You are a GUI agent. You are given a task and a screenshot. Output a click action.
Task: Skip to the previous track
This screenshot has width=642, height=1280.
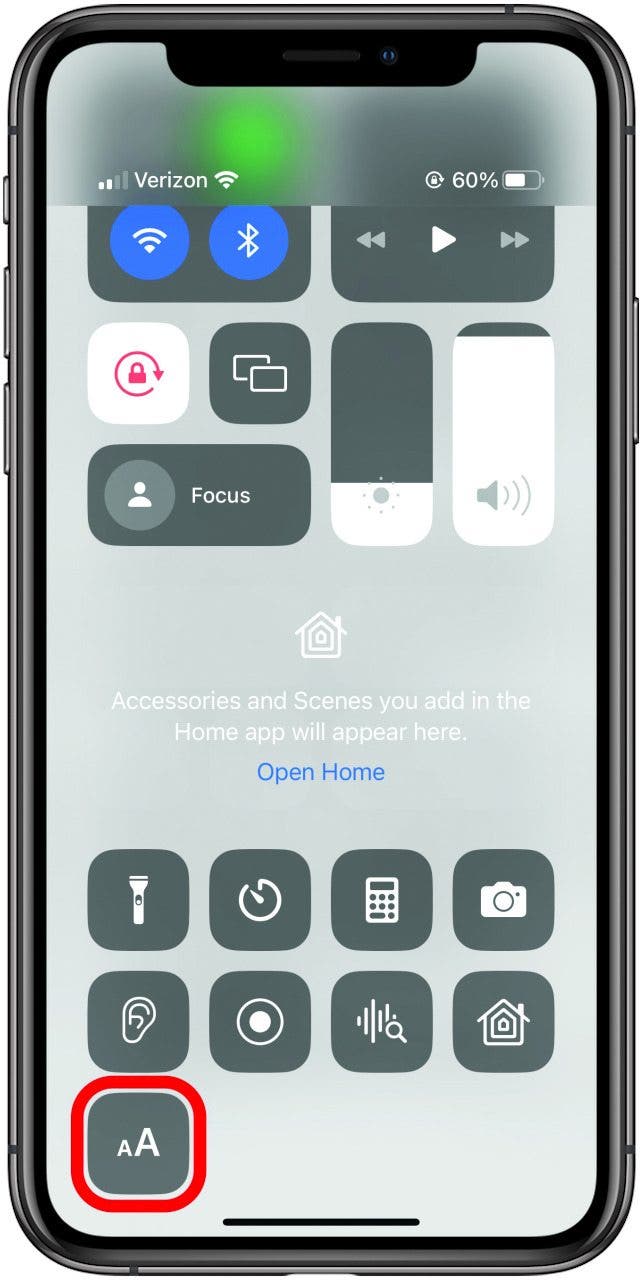click(x=371, y=240)
